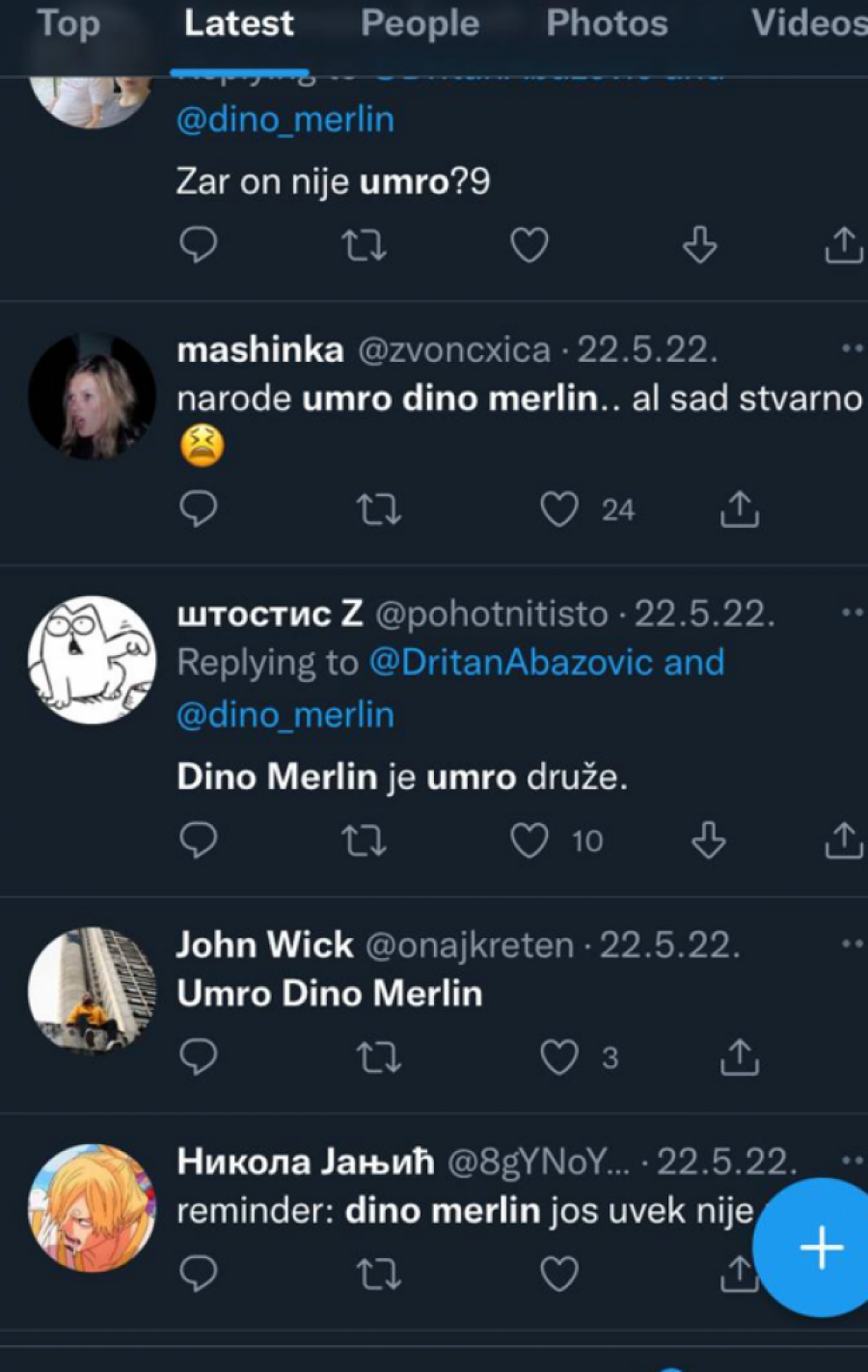Retweet mashinka's tweet

[x=378, y=509]
